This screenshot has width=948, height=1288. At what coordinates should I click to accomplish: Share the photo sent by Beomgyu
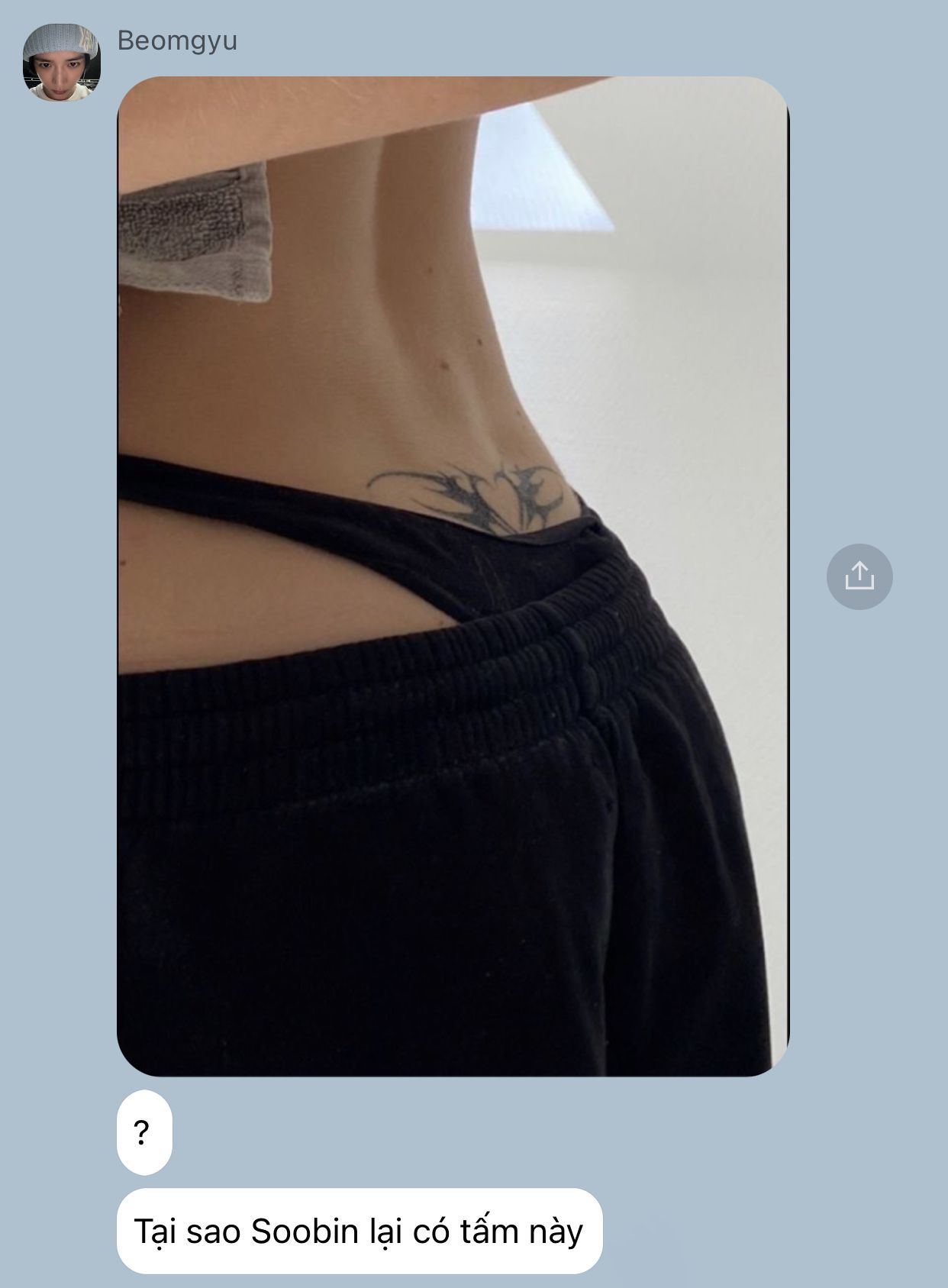tap(859, 576)
